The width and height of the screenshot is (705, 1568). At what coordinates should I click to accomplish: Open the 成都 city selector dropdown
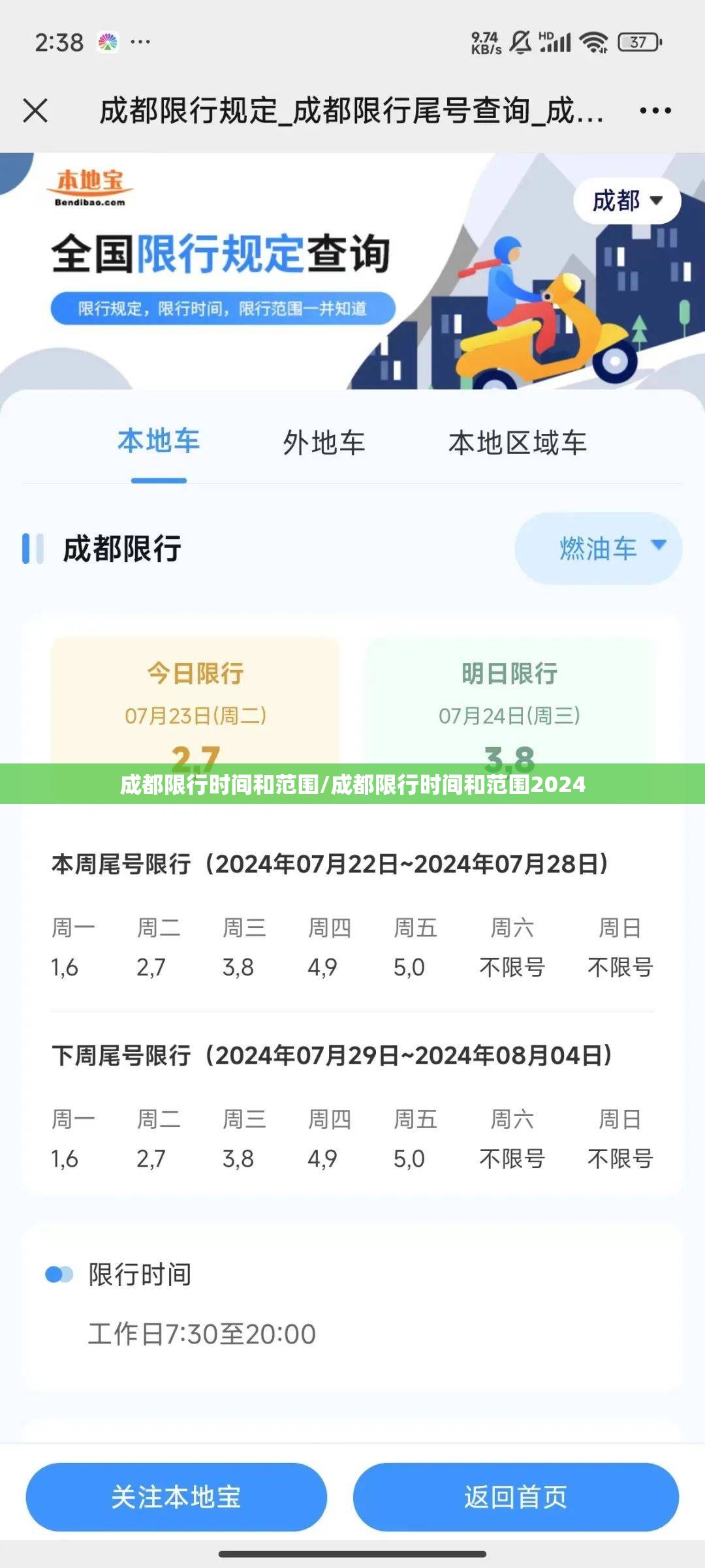click(627, 200)
